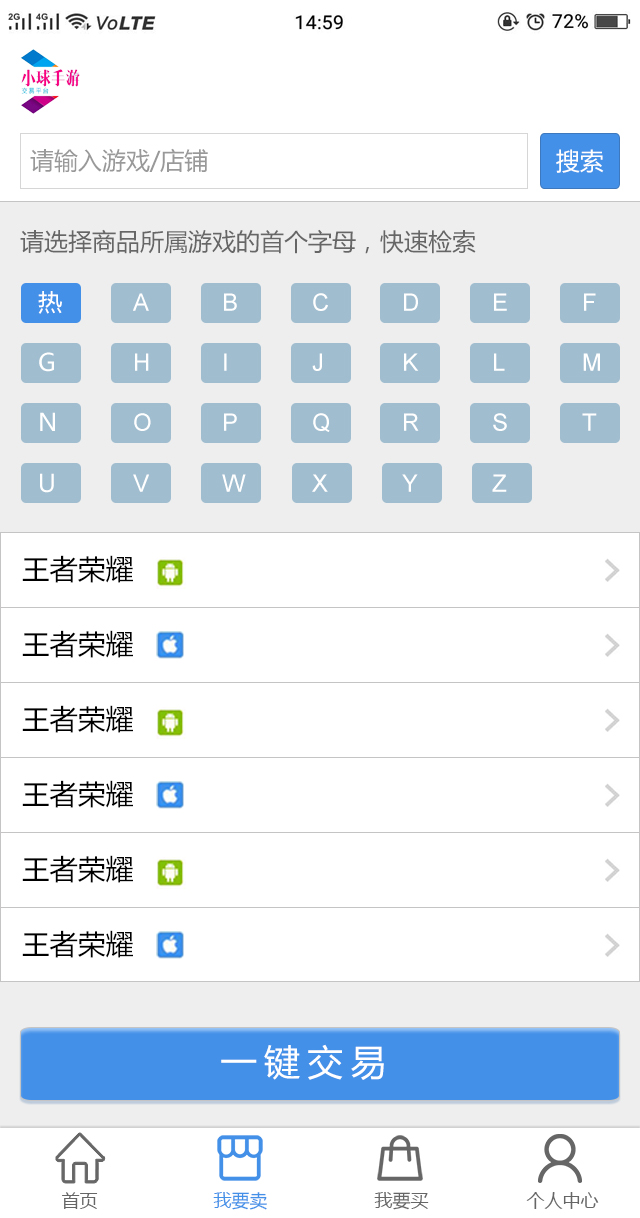The height and width of the screenshot is (1218, 640).
Task: Select letter Z for quick lookup
Action: tap(501, 483)
